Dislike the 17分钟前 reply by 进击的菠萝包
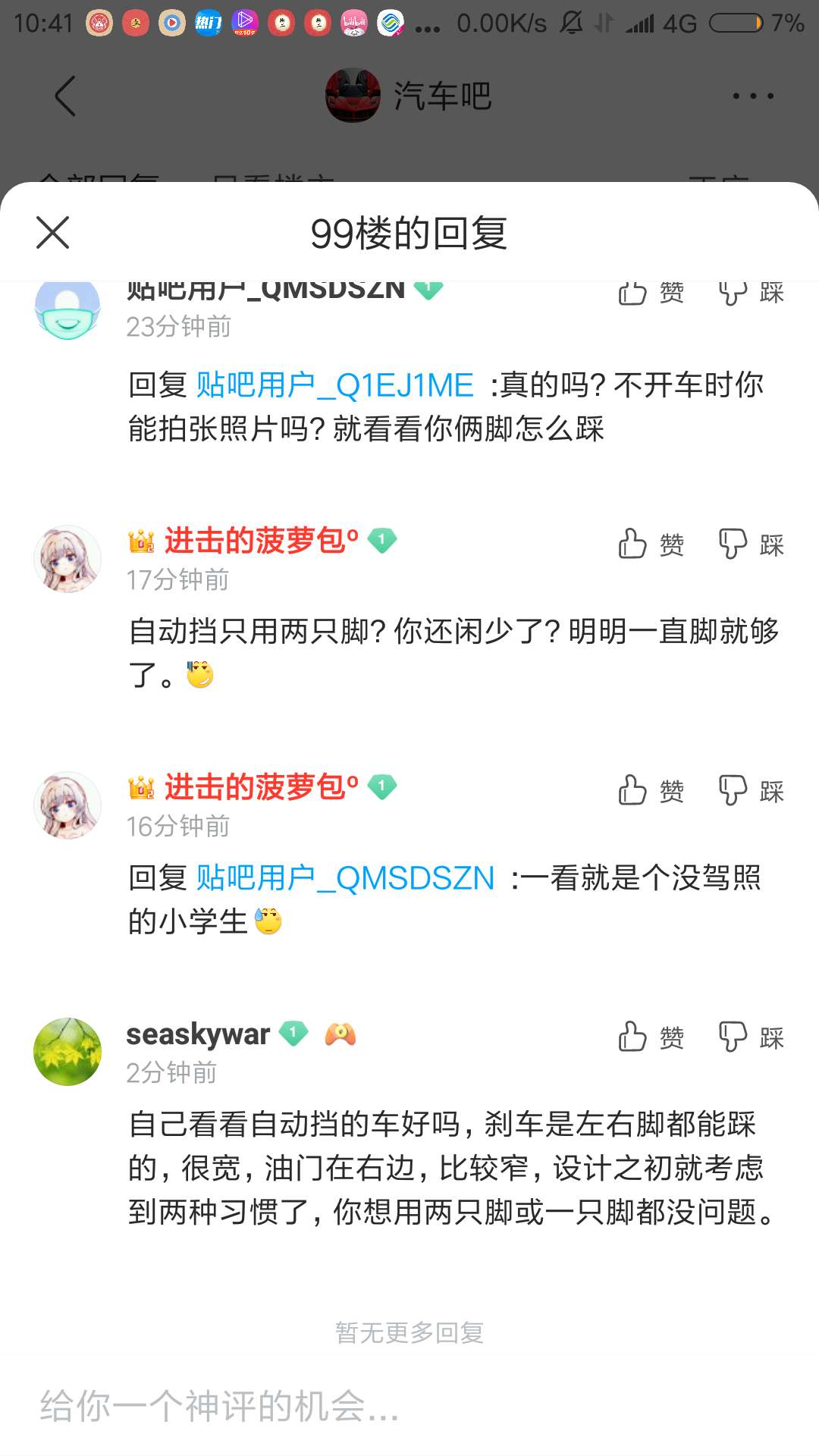 click(x=751, y=544)
